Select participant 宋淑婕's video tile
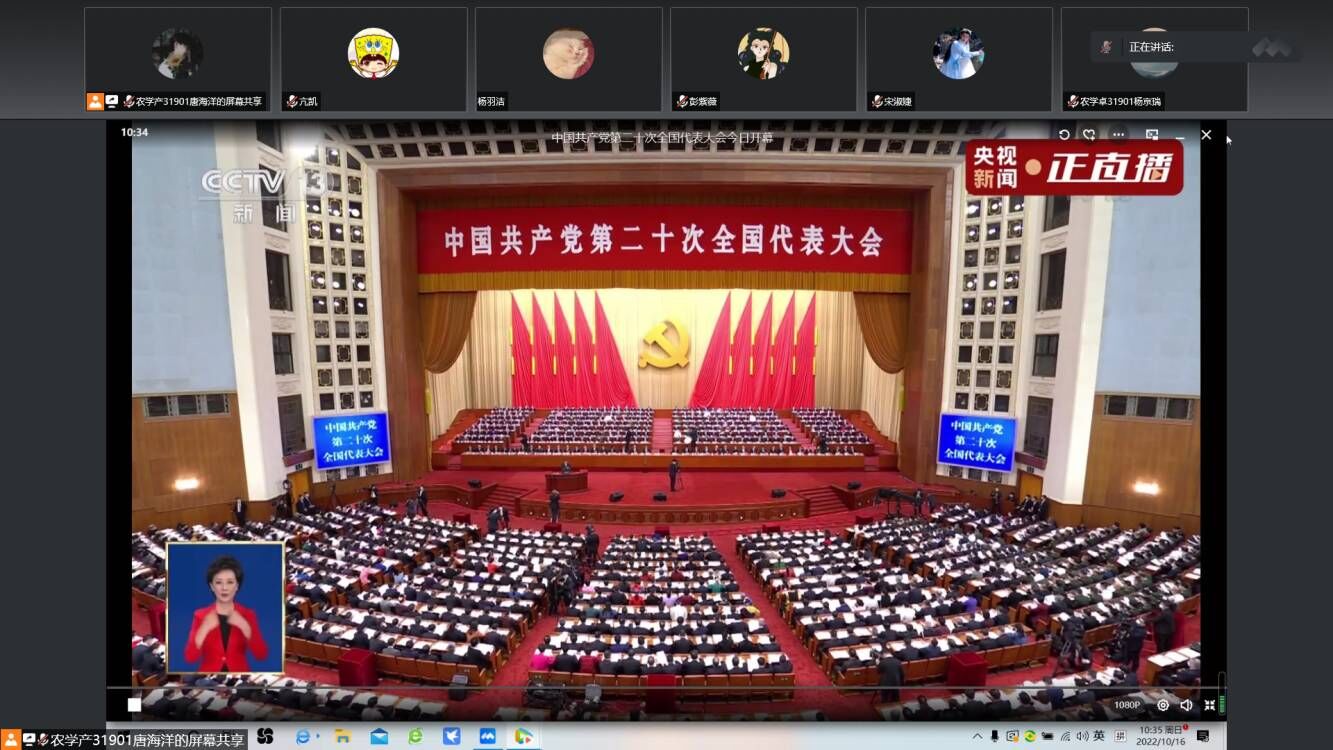 coord(958,58)
